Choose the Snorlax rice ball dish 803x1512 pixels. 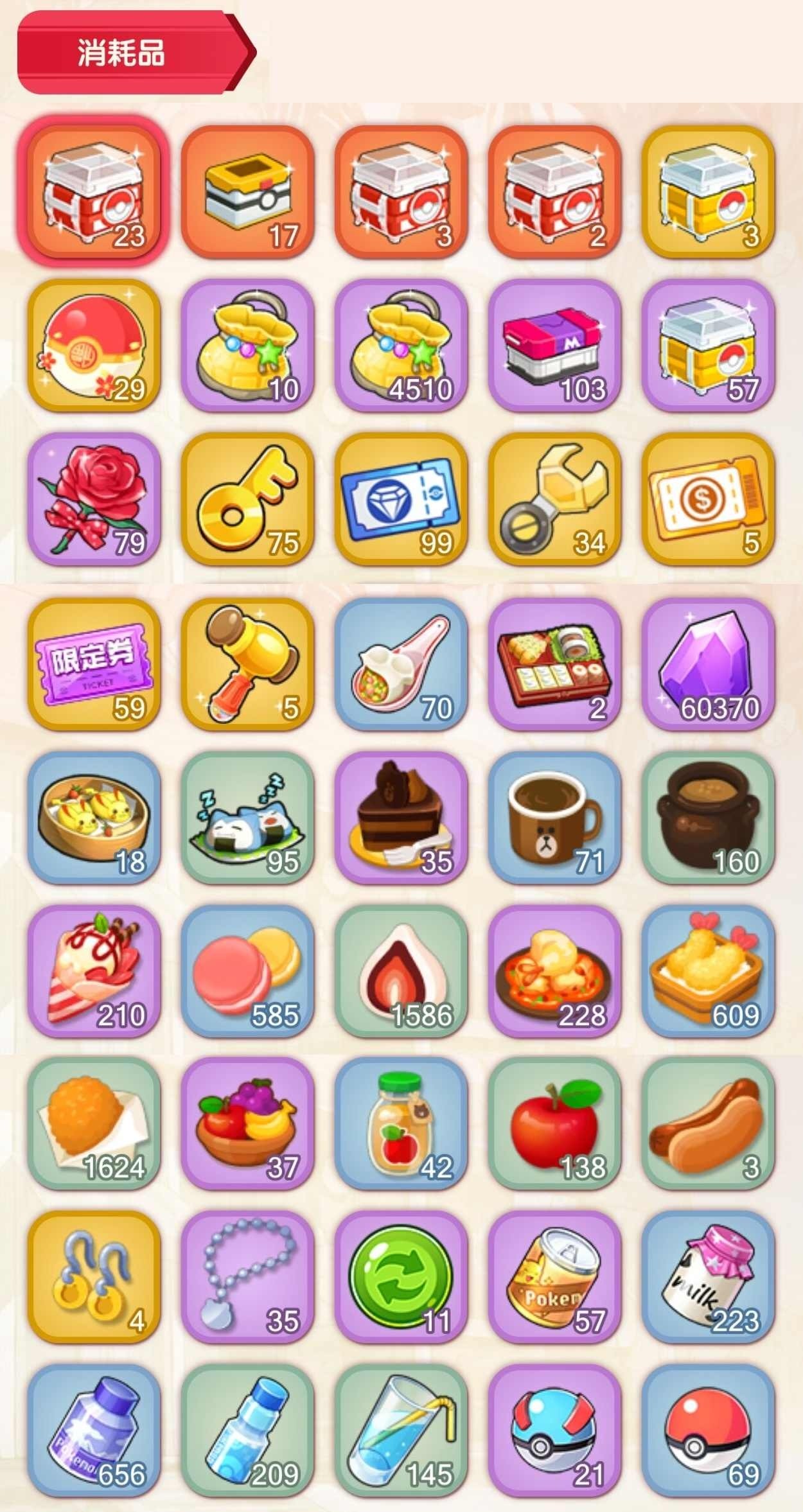pyautogui.click(x=247, y=817)
